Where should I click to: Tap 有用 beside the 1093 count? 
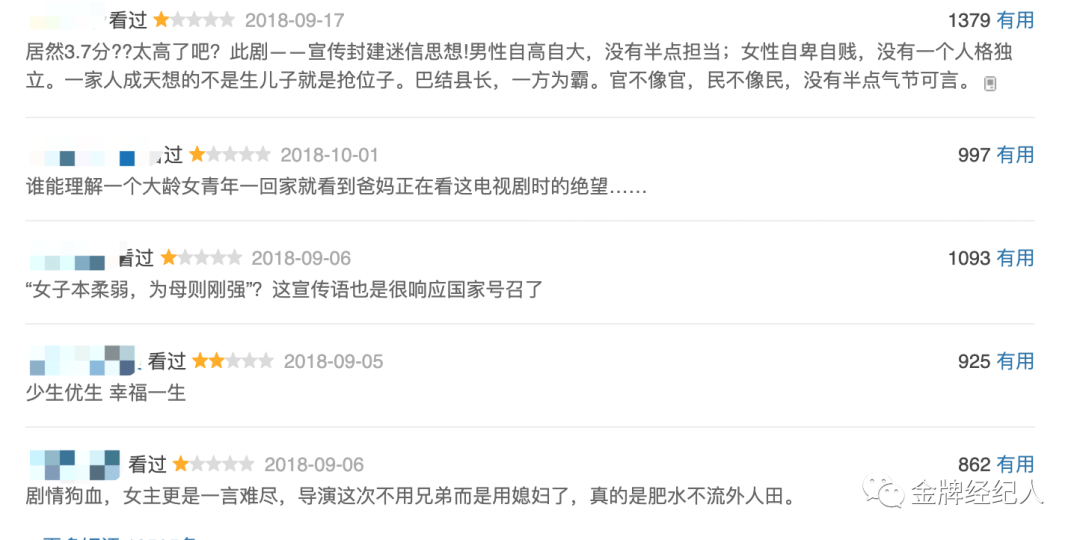pyautogui.click(x=1015, y=258)
